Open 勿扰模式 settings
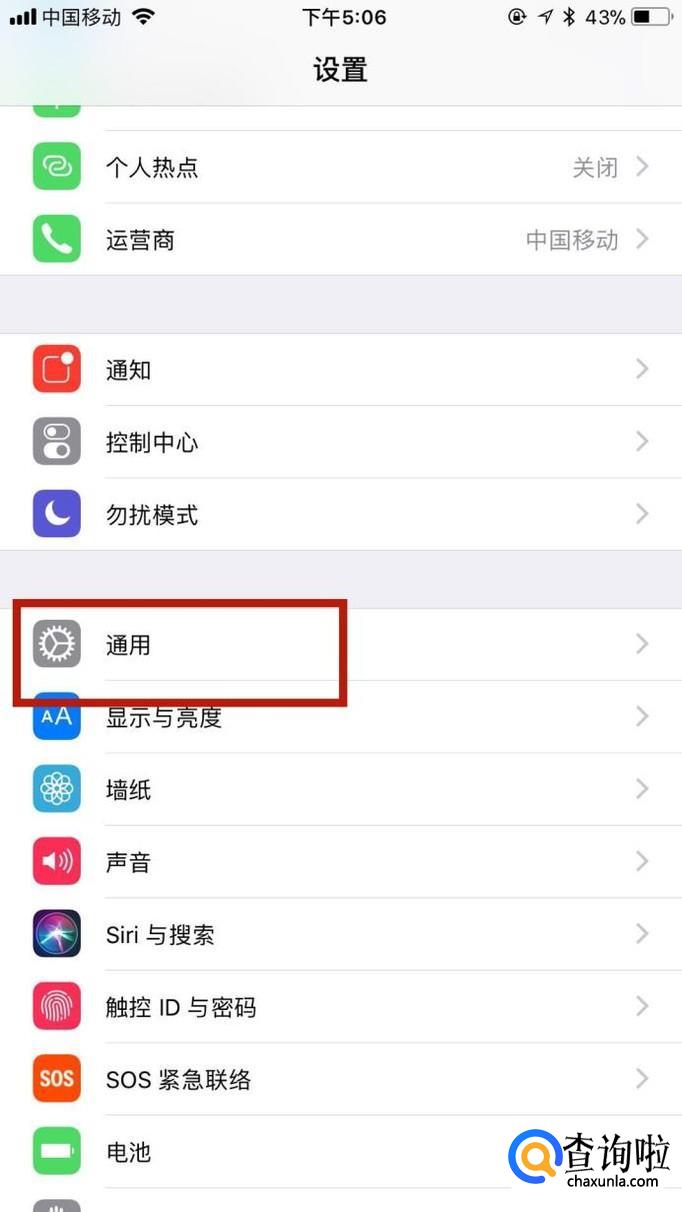Viewport: 682px width, 1212px height. click(x=340, y=515)
